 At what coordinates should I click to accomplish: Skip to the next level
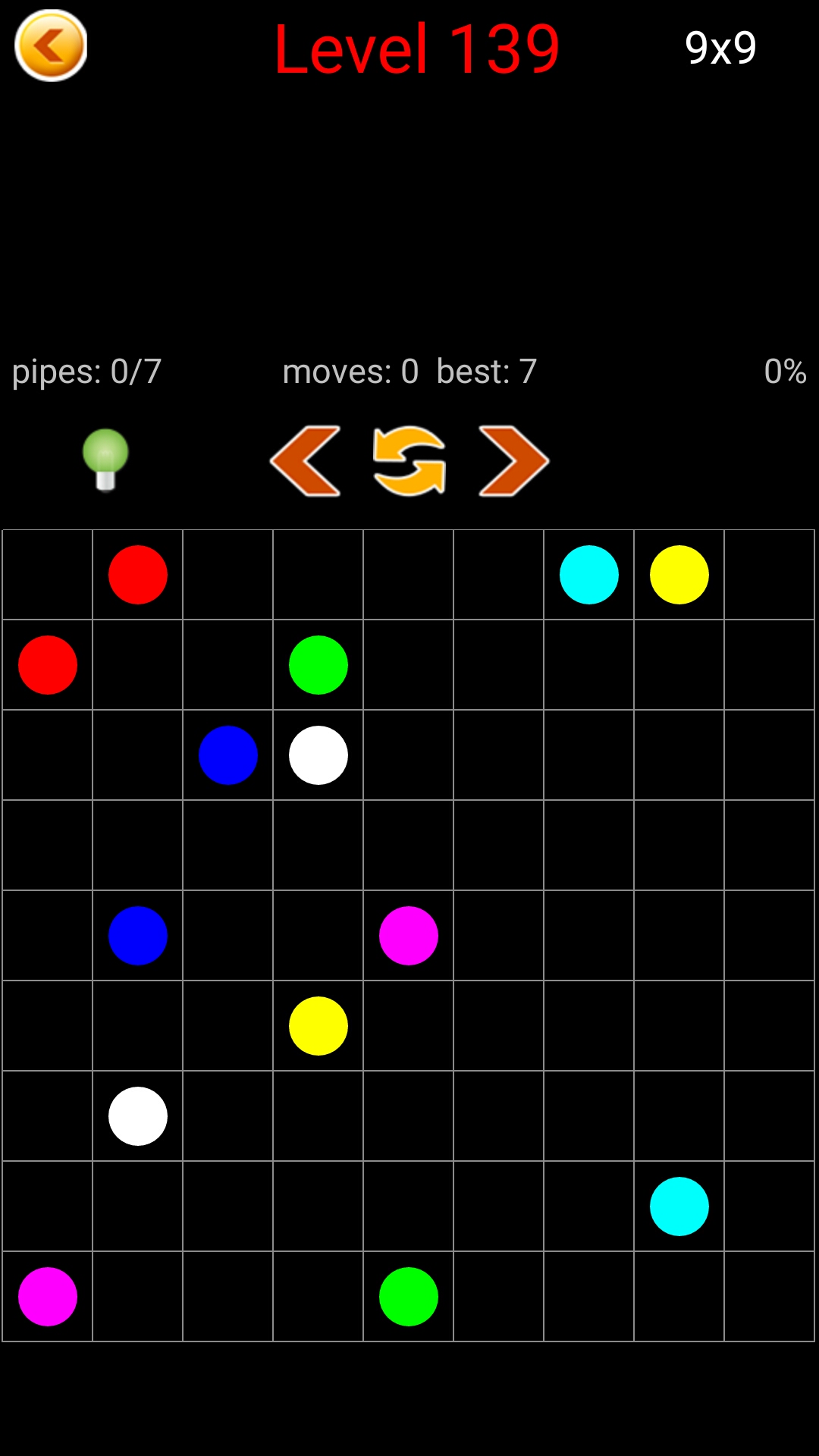(x=513, y=461)
